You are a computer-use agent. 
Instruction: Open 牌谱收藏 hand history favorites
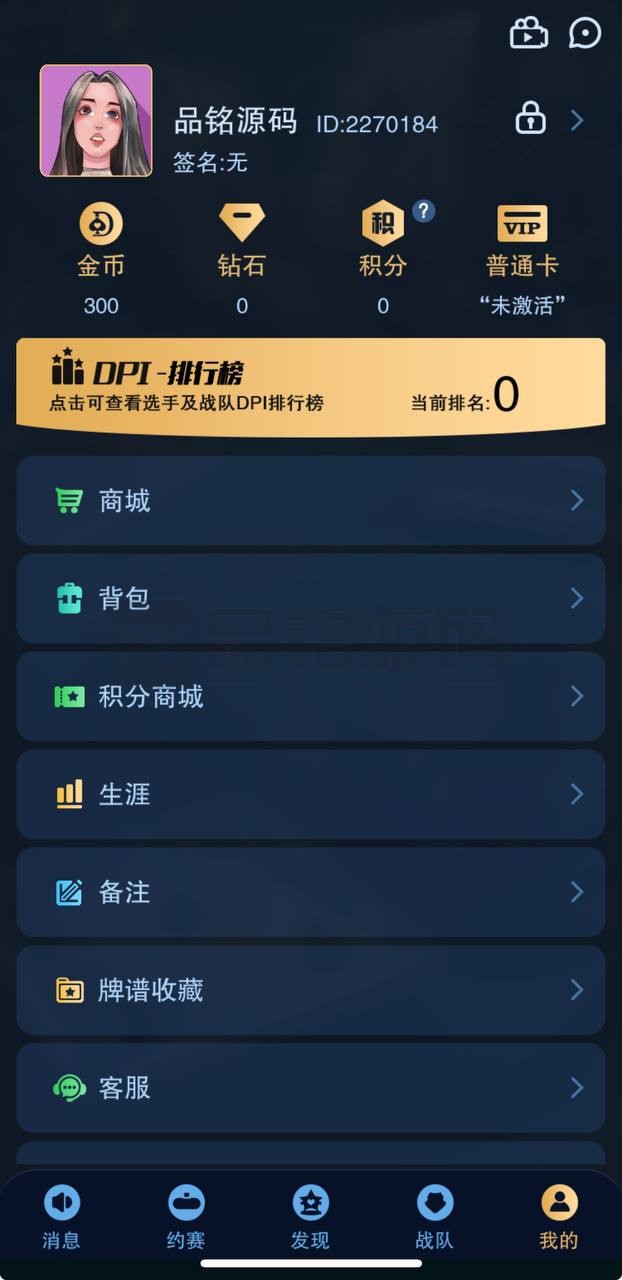311,990
